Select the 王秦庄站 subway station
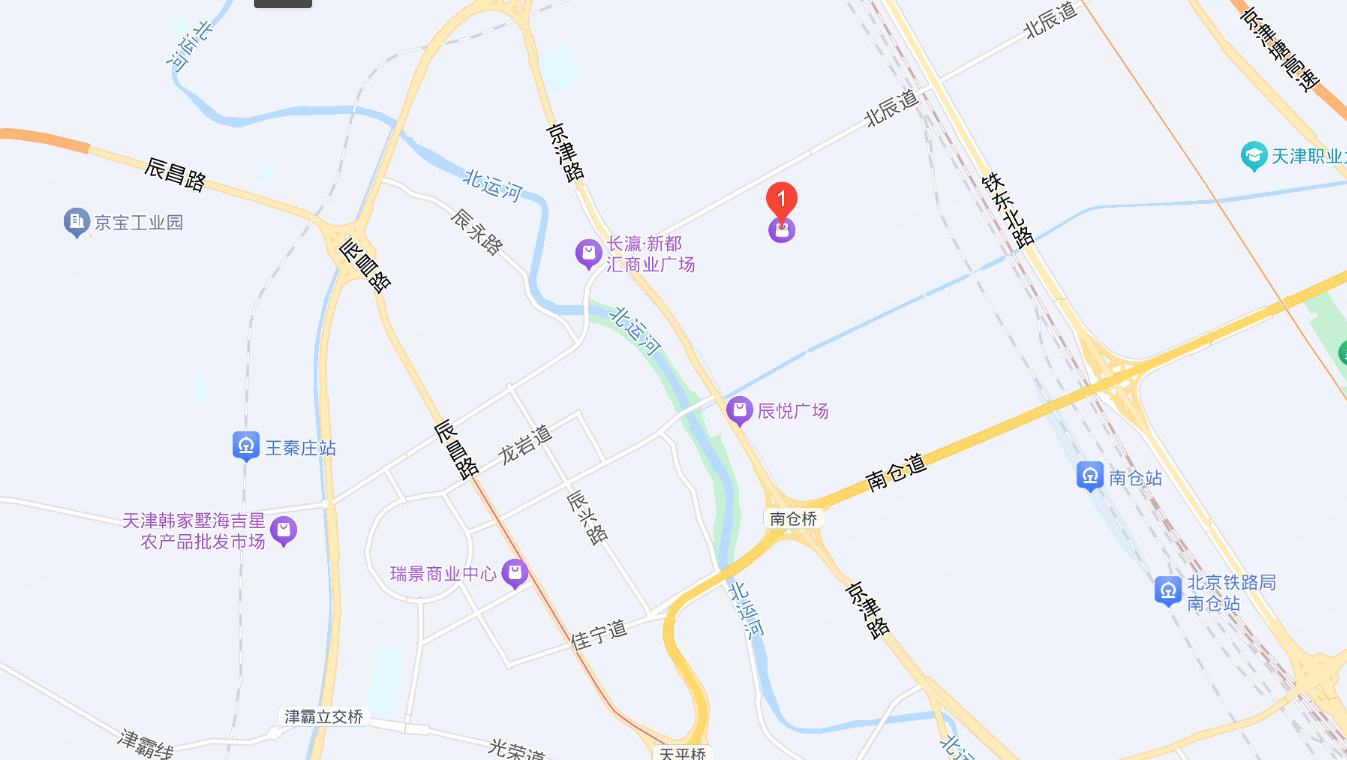1347x760 pixels. (x=246, y=446)
